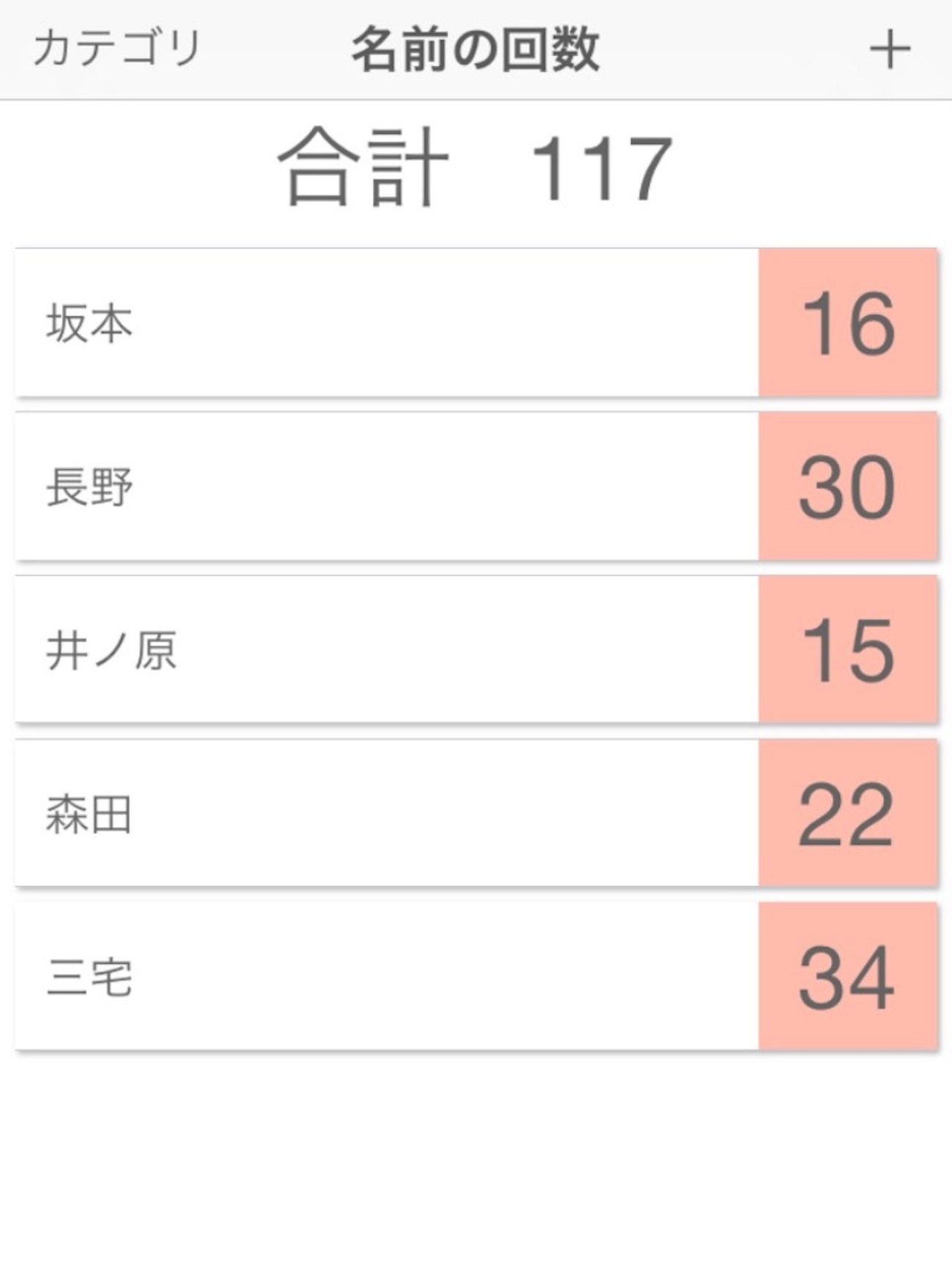Screen dimensions: 952x1274
Task: Open the 長野 counter row
Action: [387, 487]
